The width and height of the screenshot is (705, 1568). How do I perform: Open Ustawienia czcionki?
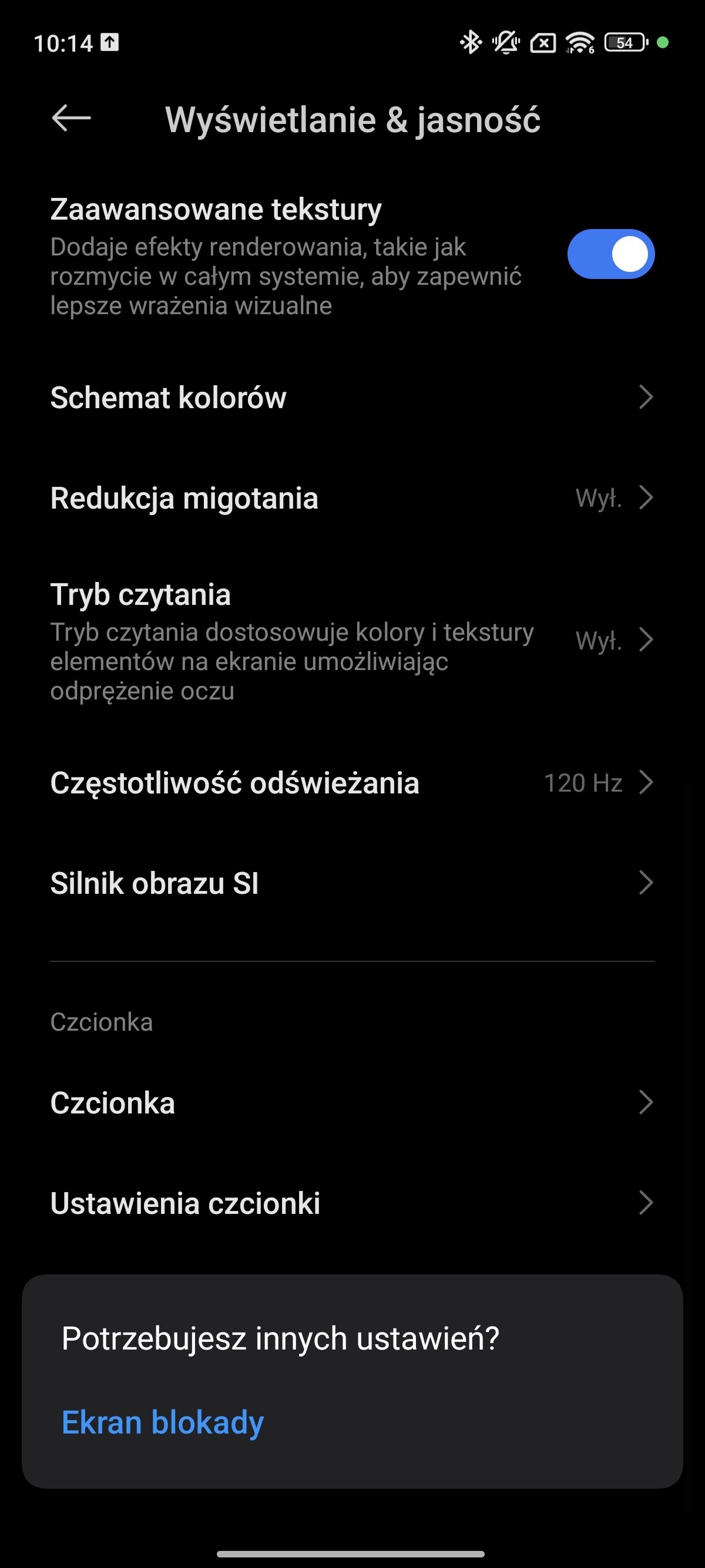pos(352,1203)
